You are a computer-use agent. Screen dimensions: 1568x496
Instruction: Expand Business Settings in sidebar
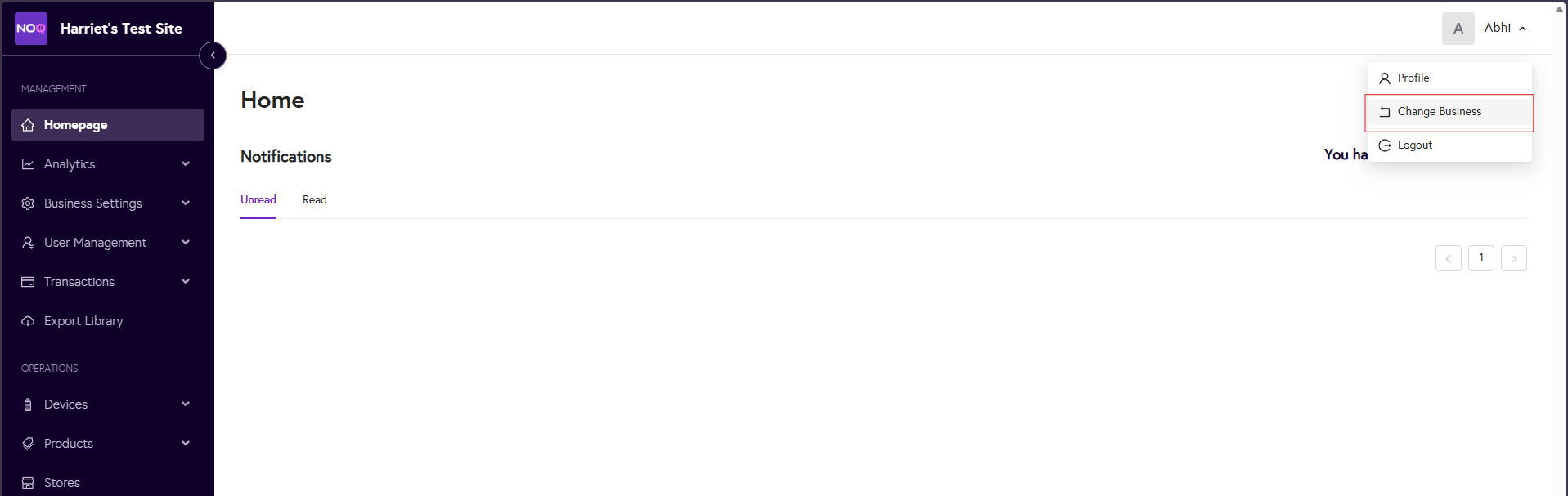[107, 203]
